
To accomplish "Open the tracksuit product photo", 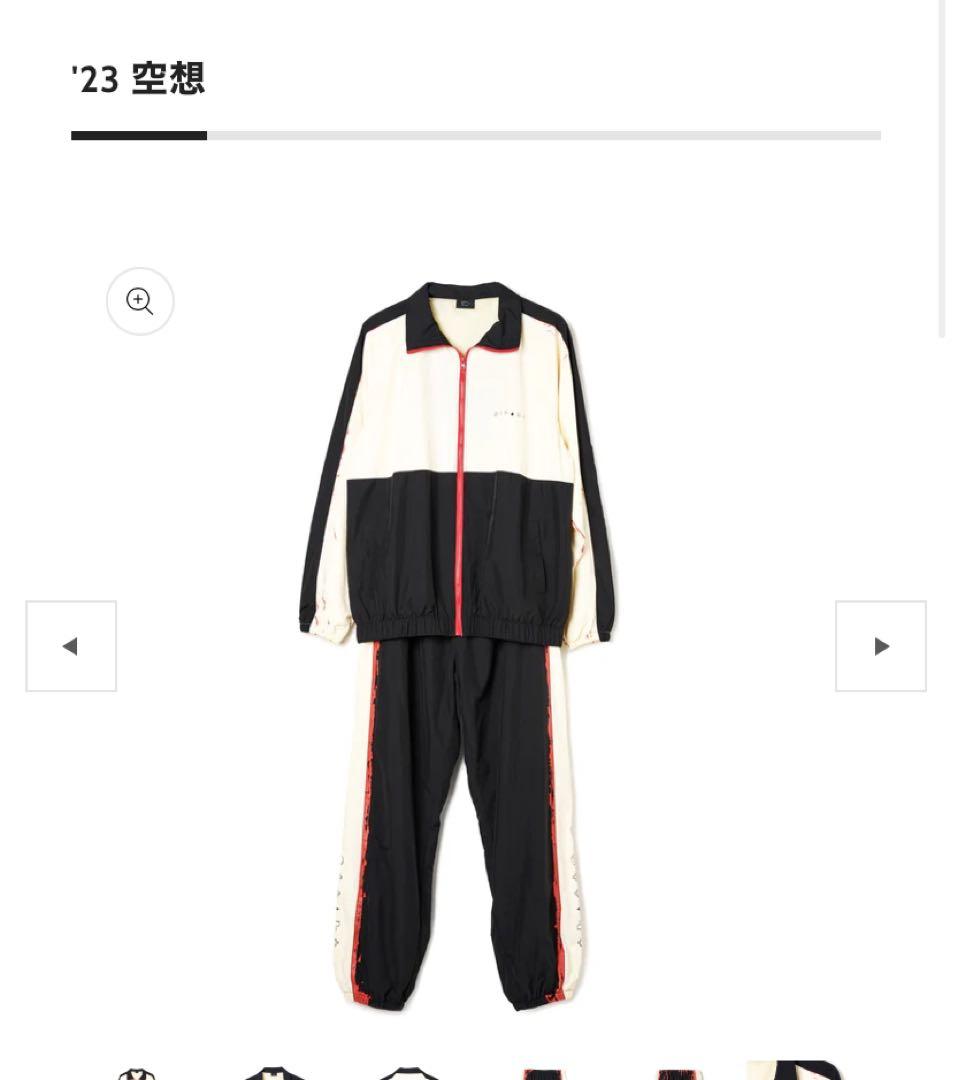I will [x=460, y=640].
